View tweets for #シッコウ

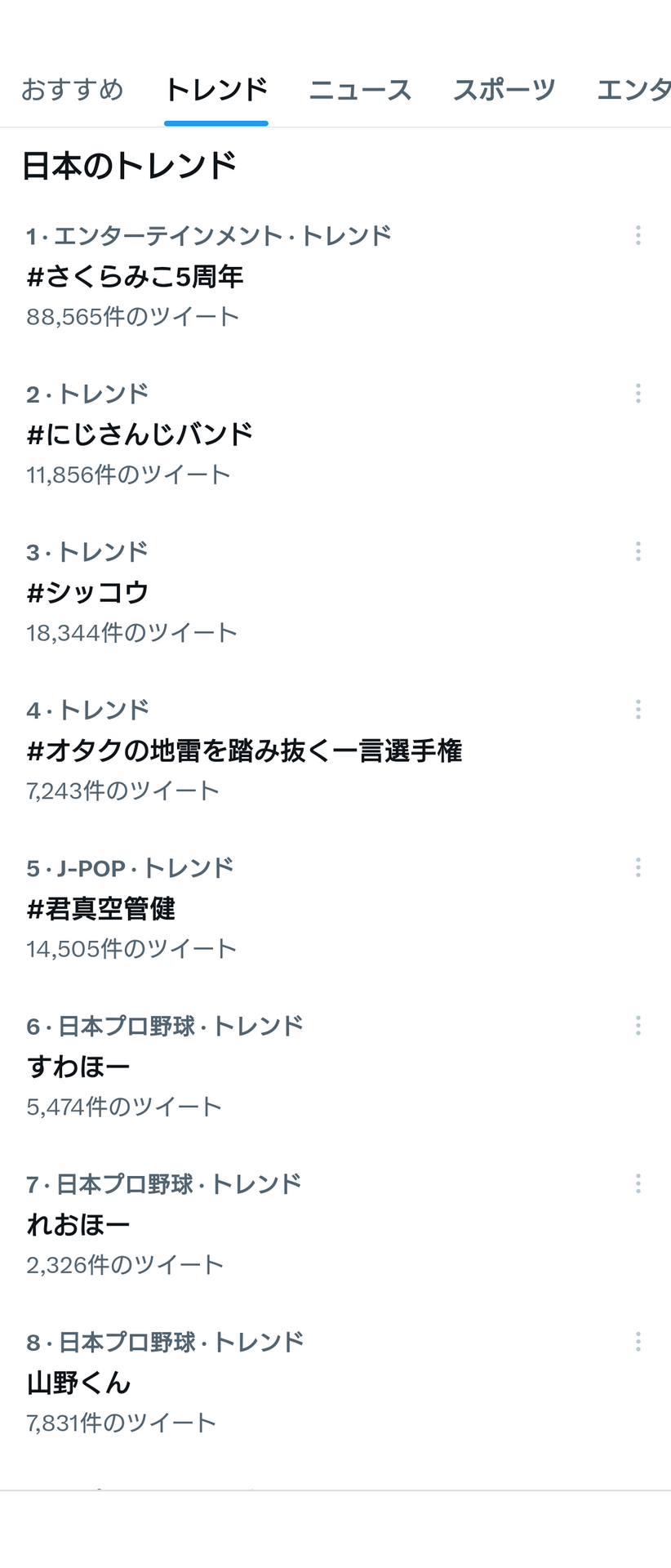pyautogui.click(x=88, y=592)
